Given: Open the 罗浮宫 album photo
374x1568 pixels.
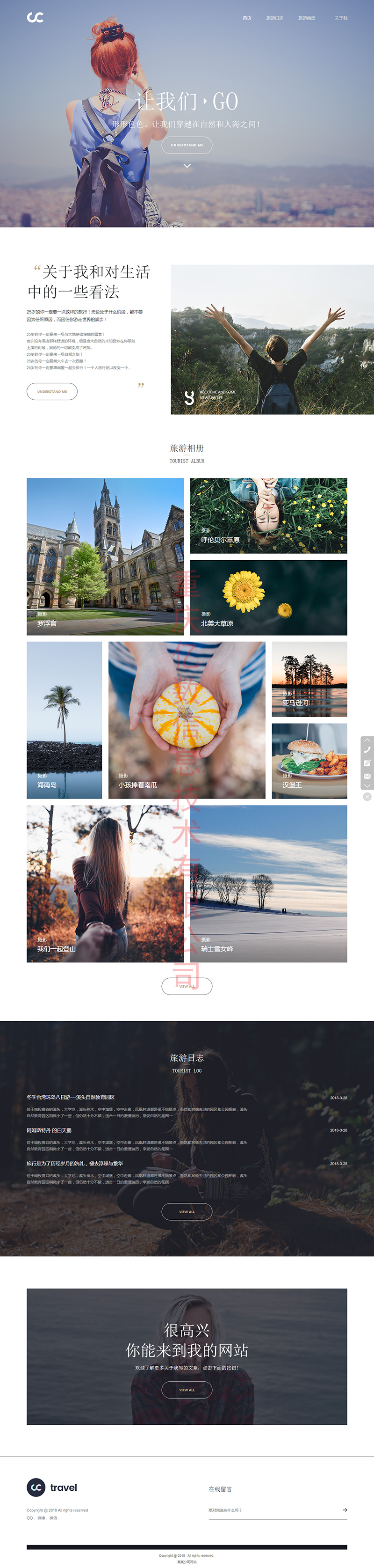Looking at the screenshot, I should pos(105,557).
